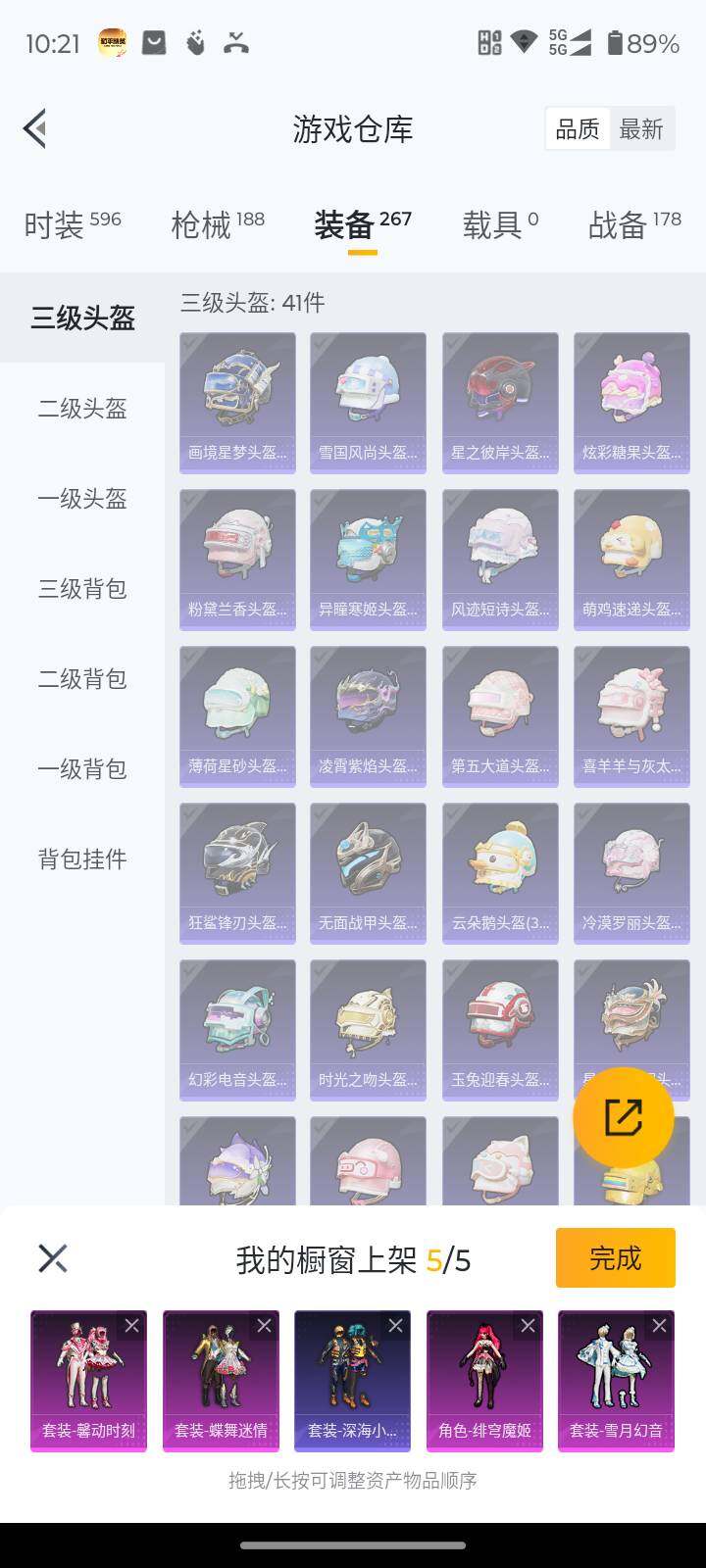Select the 炫彩糖果头盔 item
The height and width of the screenshot is (1568, 706).
631,402
